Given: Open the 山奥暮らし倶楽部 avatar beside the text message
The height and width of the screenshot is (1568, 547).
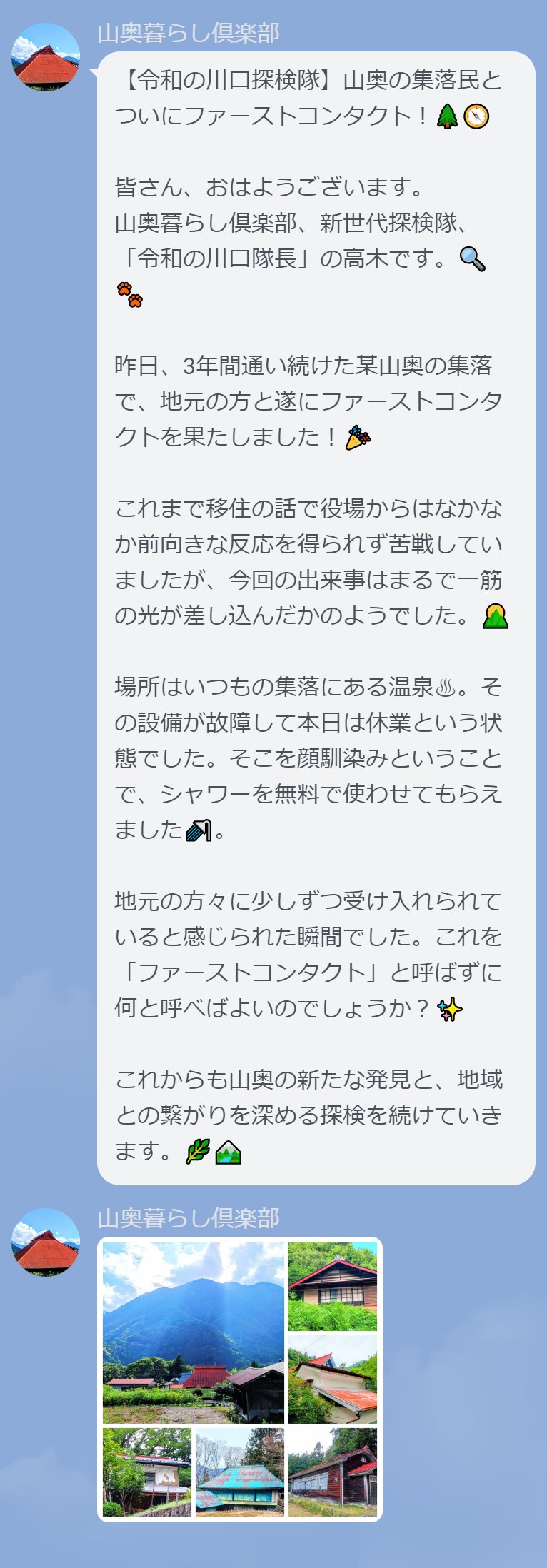Looking at the screenshot, I should (x=46, y=57).
